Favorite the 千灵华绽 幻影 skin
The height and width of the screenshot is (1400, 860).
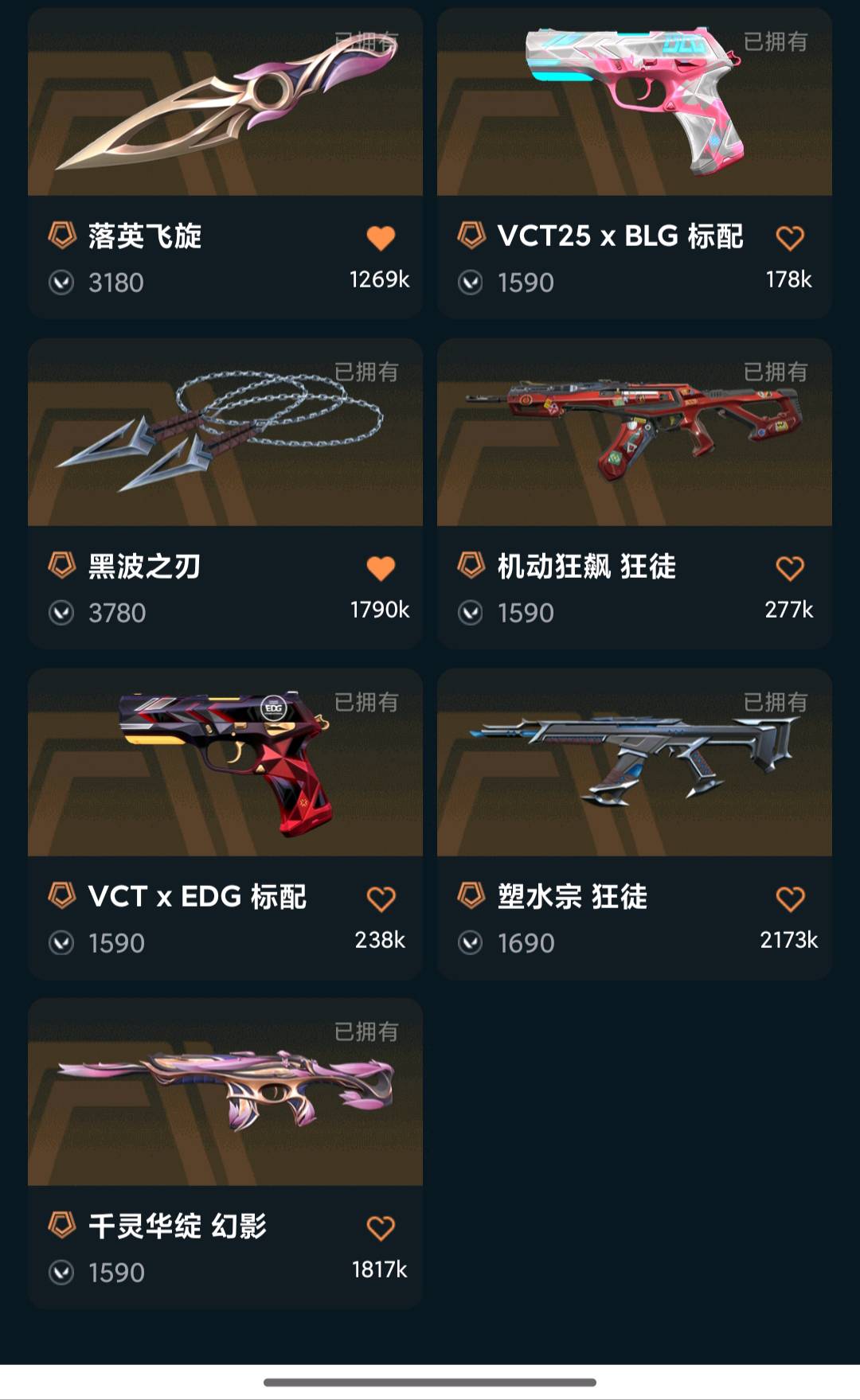click(x=381, y=1228)
